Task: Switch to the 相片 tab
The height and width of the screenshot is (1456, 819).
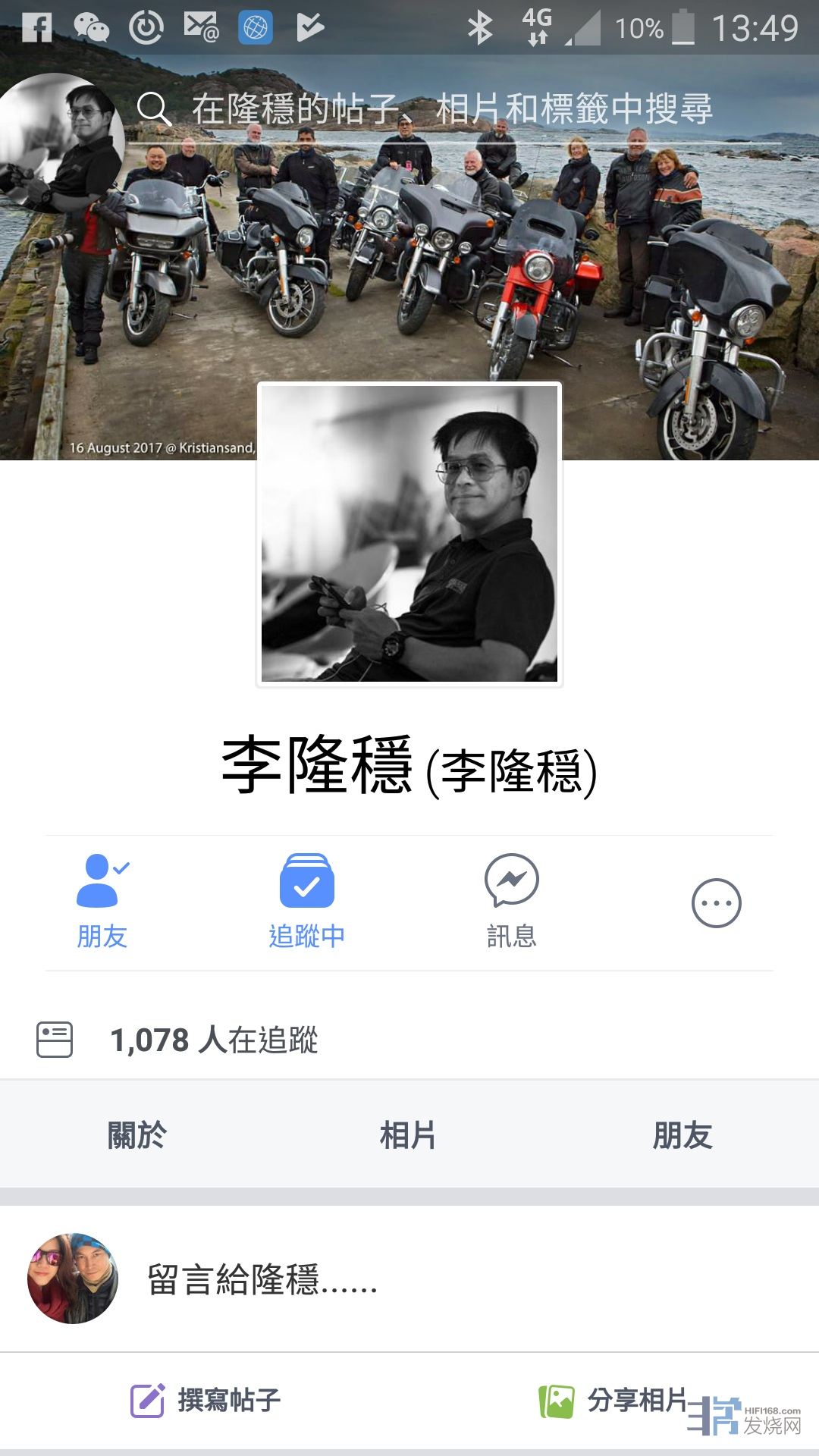Action: (x=408, y=1135)
